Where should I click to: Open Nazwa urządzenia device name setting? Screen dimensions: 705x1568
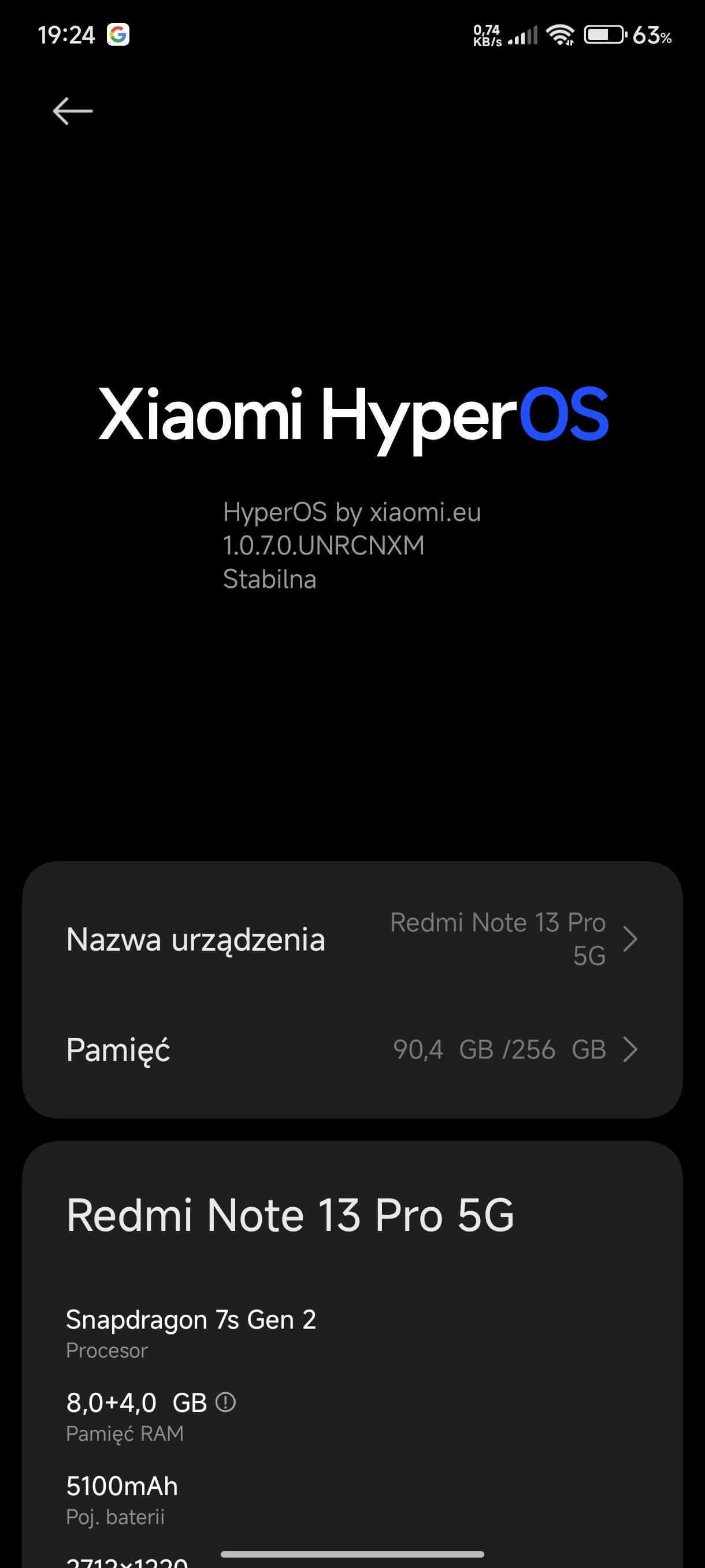coord(351,939)
